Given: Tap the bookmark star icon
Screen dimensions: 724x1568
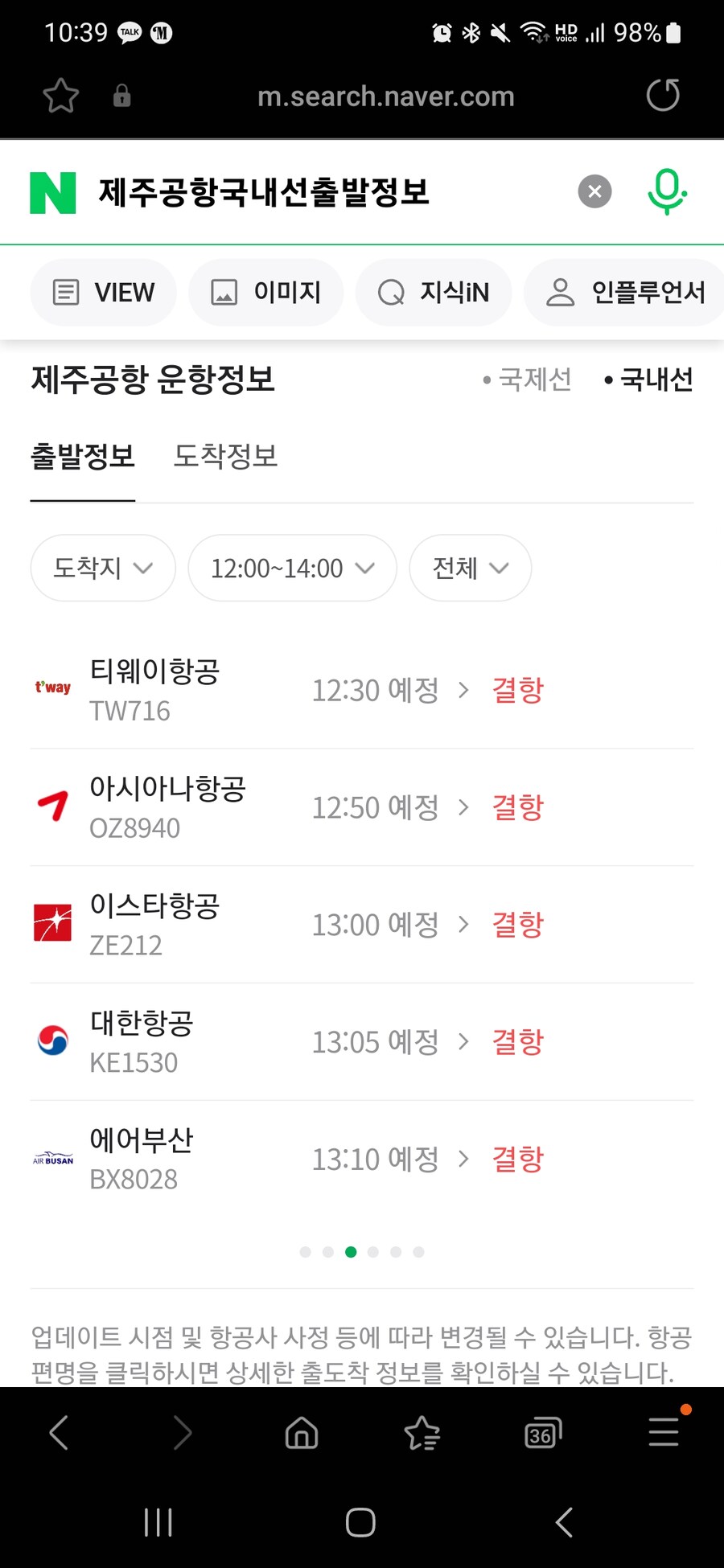Looking at the screenshot, I should tap(60, 95).
